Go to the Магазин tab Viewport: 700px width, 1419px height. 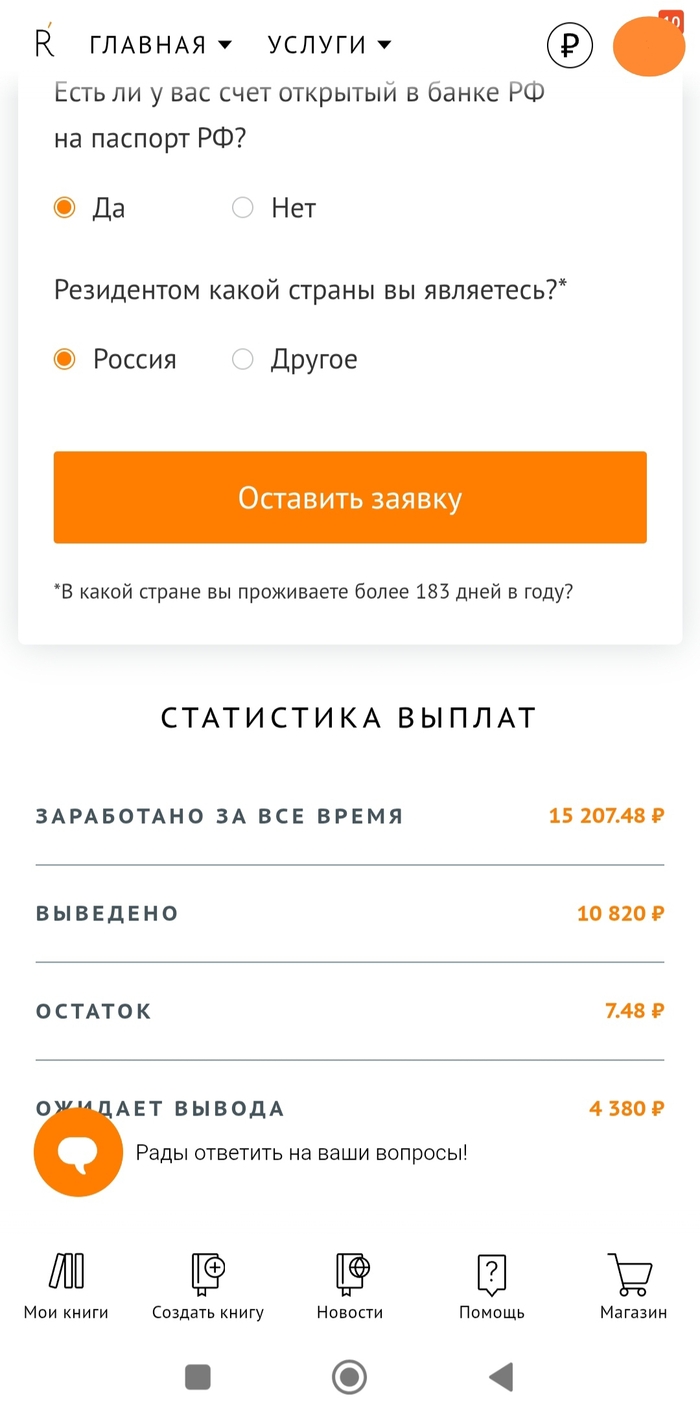coord(633,1285)
